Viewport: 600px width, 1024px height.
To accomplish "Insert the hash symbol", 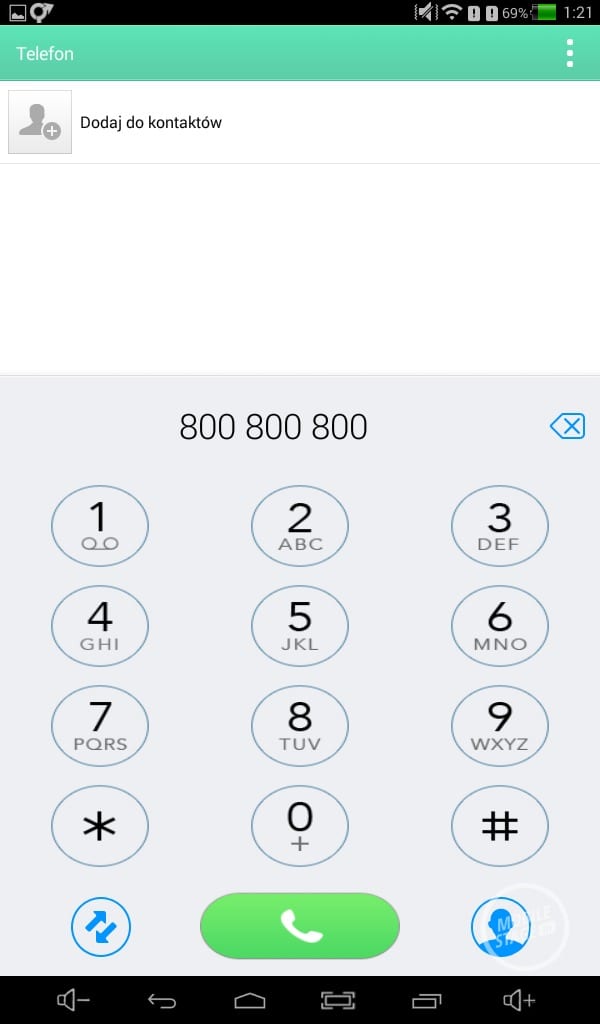I will pyautogui.click(x=500, y=826).
